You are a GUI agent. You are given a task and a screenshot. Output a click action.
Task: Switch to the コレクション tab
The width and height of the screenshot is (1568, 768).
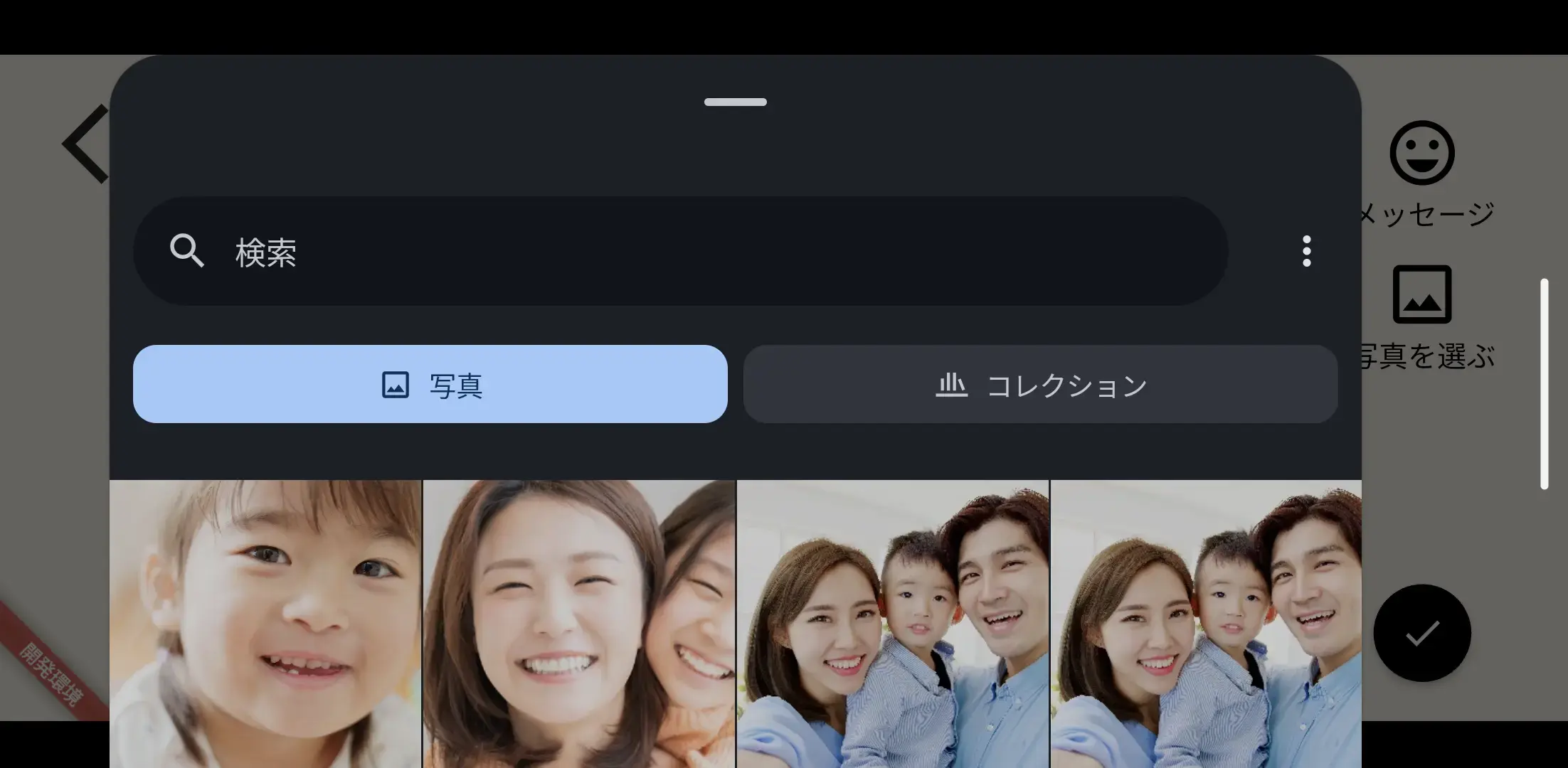[1040, 385]
